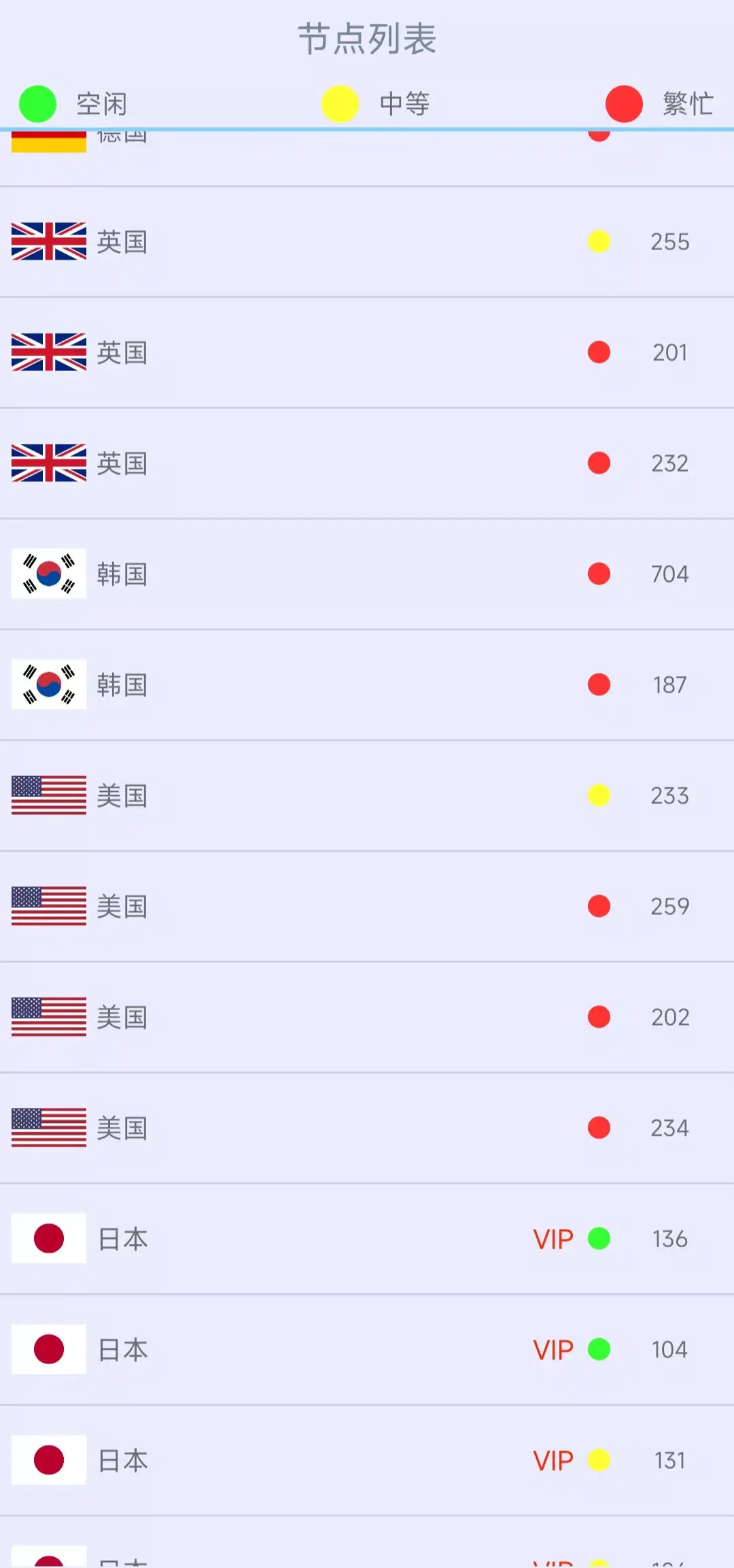The height and width of the screenshot is (1568, 734).
Task: Click the VIP label on 日本 136 row
Action: (552, 1238)
